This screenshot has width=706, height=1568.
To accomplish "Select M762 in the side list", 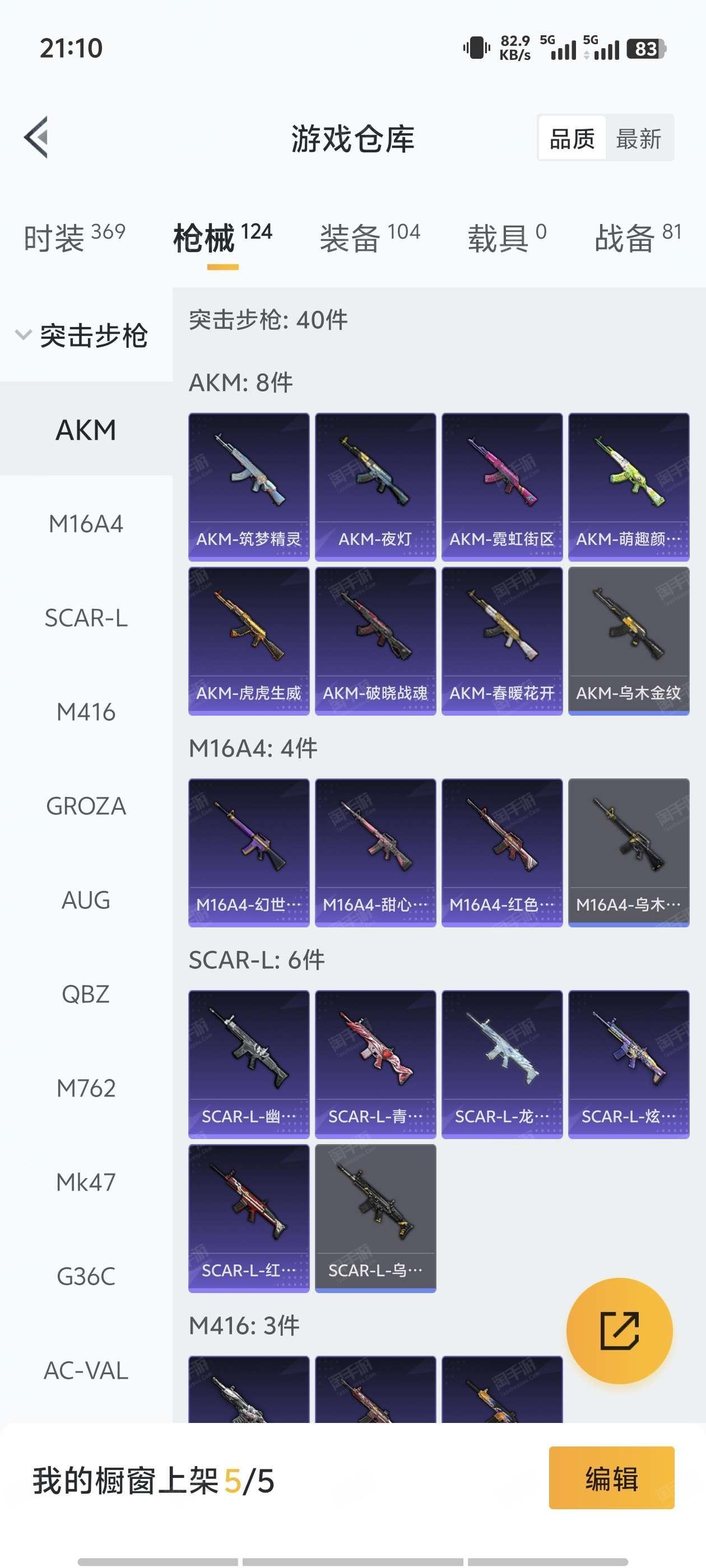I will (86, 1088).
